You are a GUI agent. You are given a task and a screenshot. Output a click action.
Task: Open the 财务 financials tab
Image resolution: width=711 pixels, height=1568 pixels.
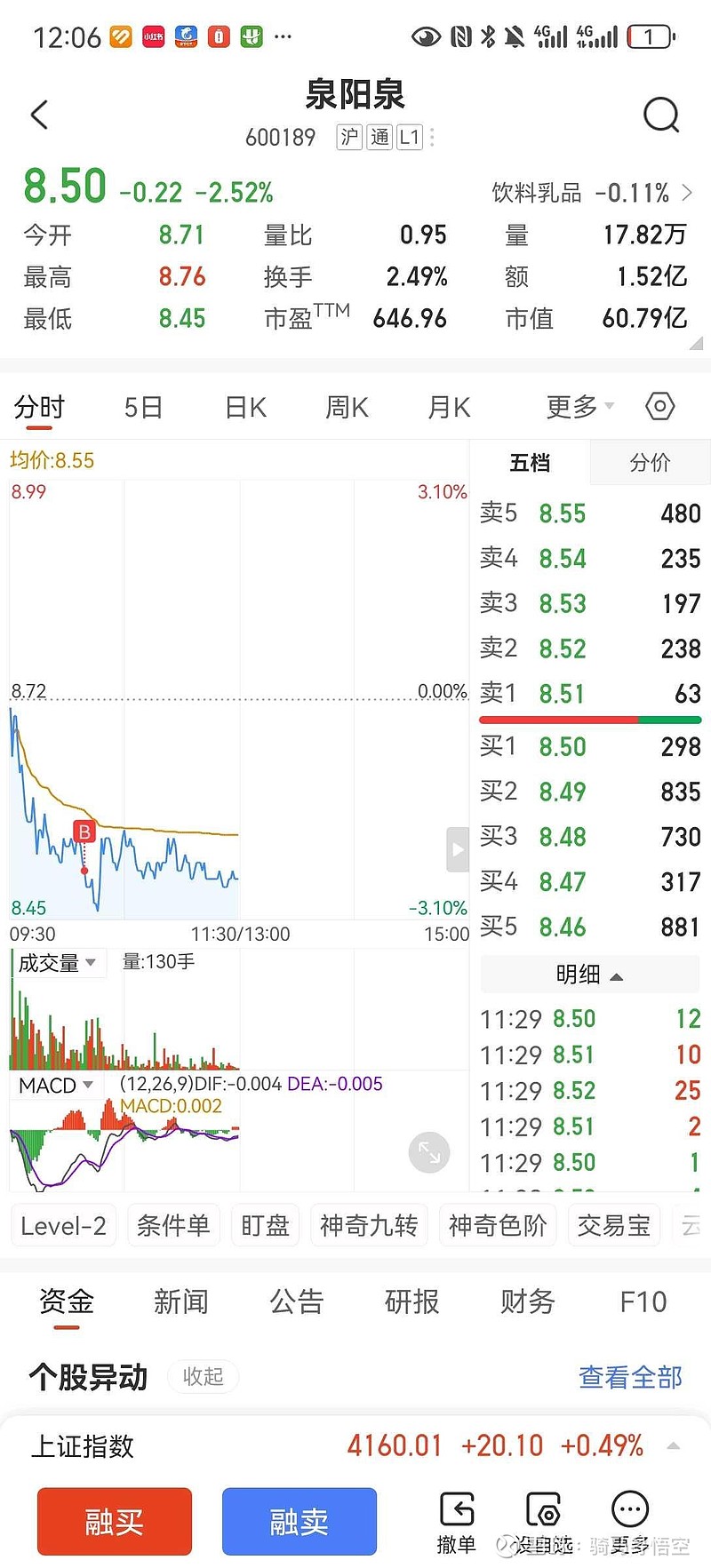(526, 1301)
